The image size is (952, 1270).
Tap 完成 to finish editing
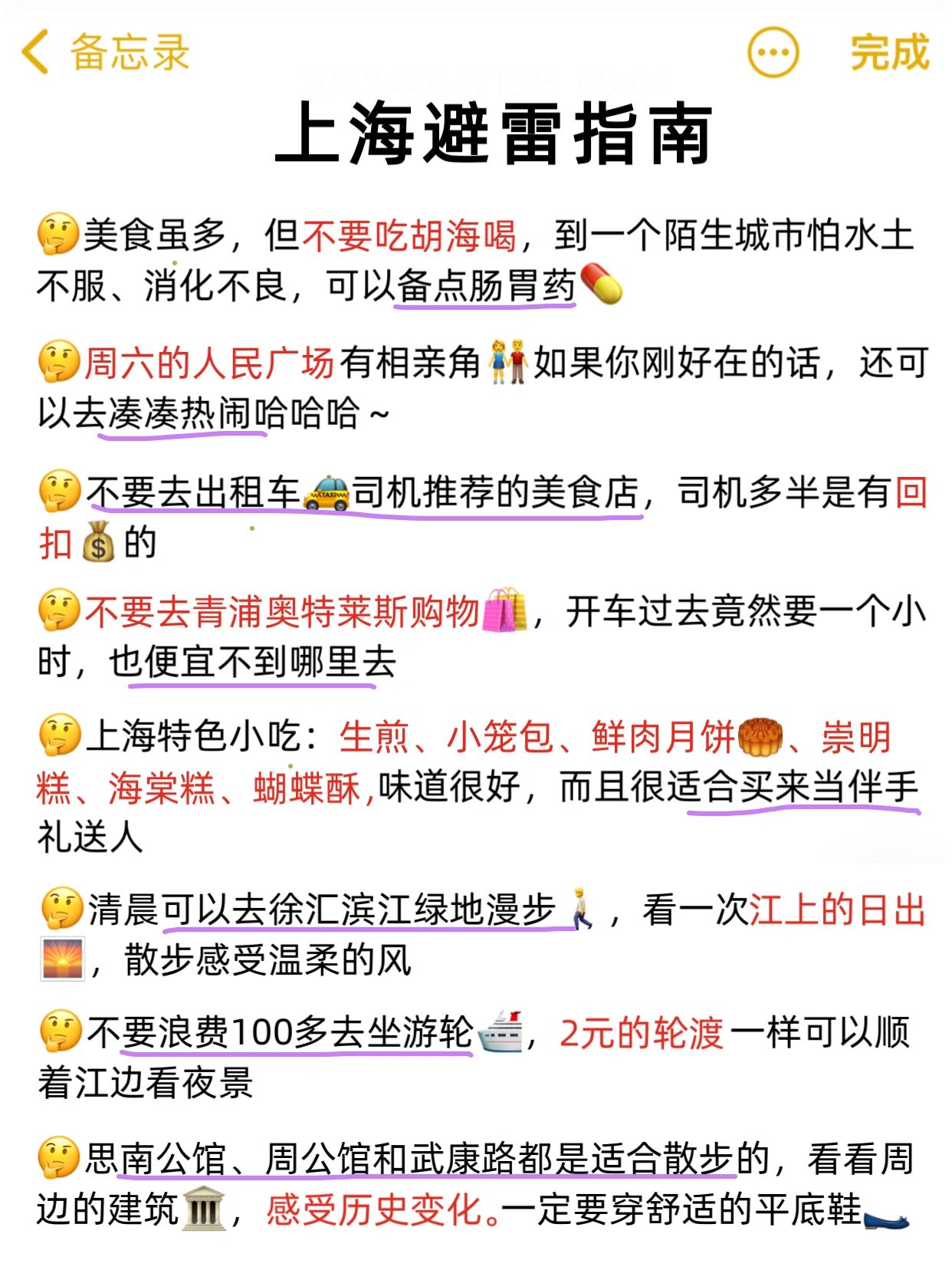889,52
